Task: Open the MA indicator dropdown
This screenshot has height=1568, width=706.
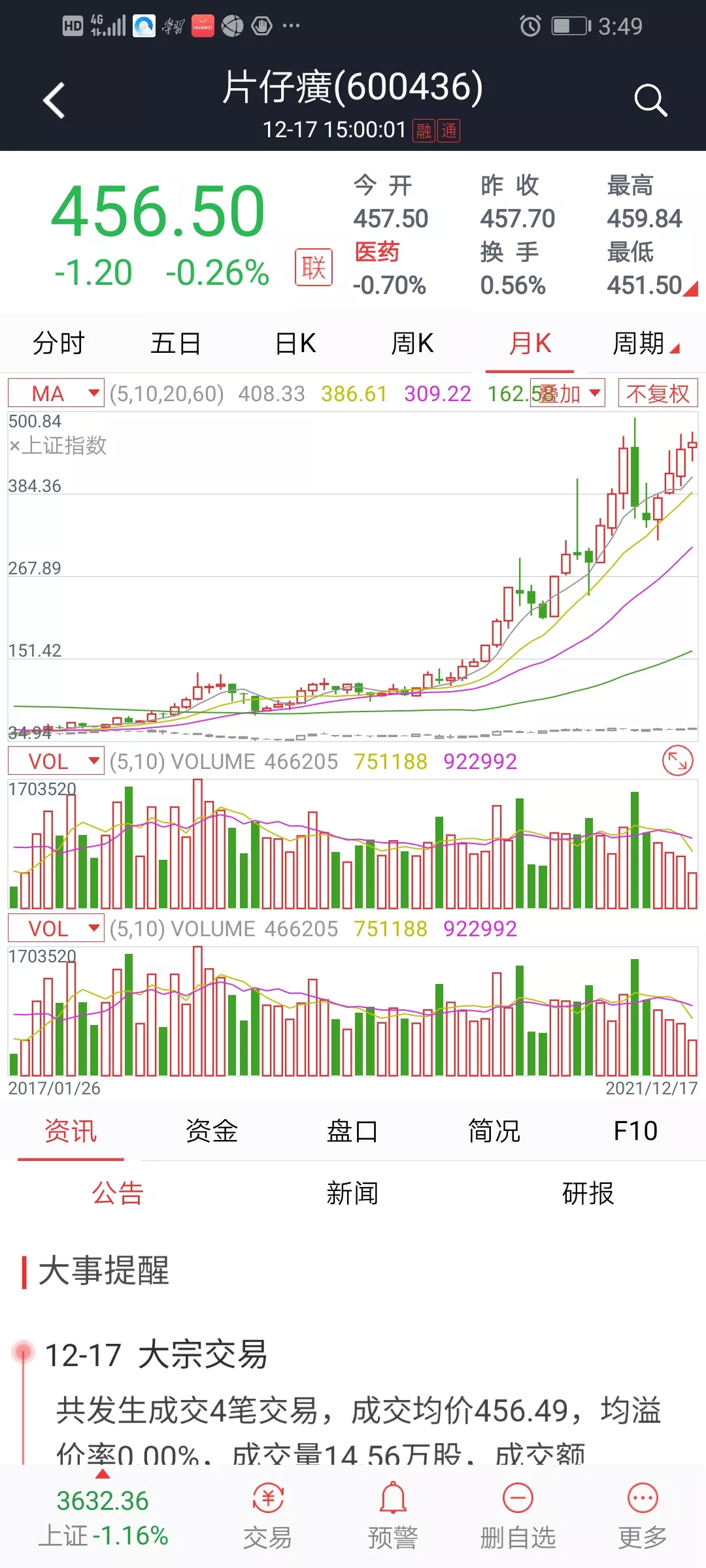Action: coord(56,393)
